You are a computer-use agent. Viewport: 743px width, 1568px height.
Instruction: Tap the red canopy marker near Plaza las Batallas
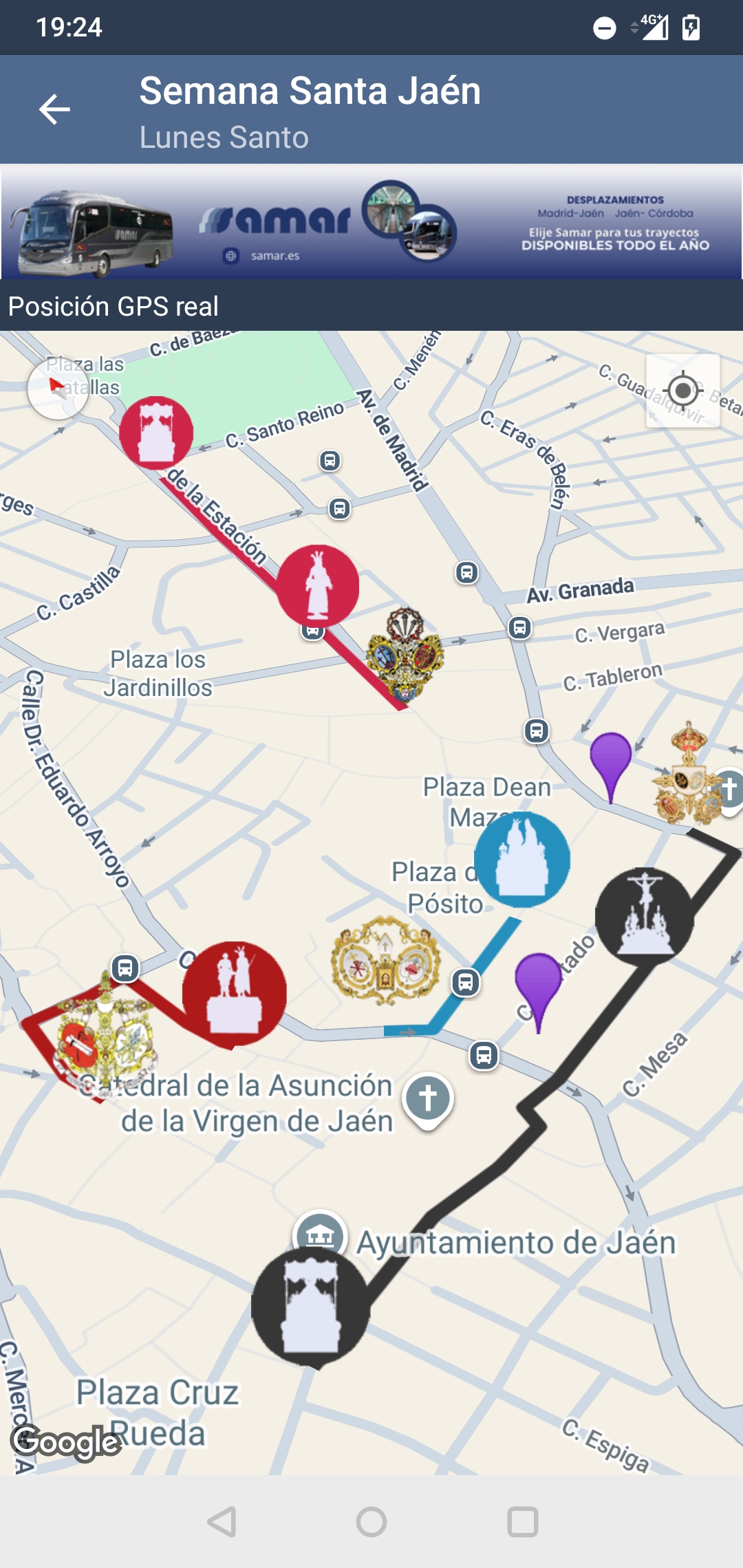pos(156,433)
